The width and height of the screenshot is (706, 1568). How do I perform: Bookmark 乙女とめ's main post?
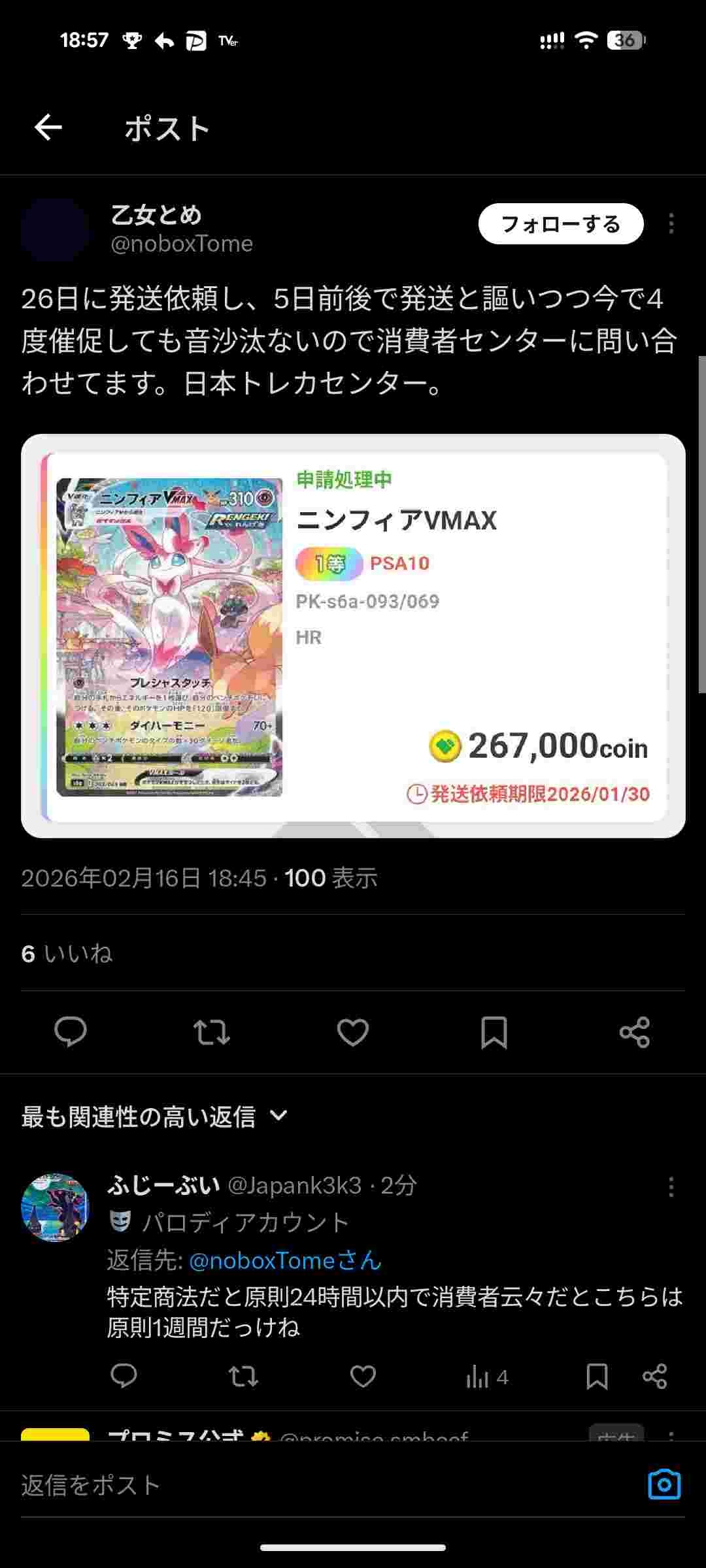pos(494,1032)
